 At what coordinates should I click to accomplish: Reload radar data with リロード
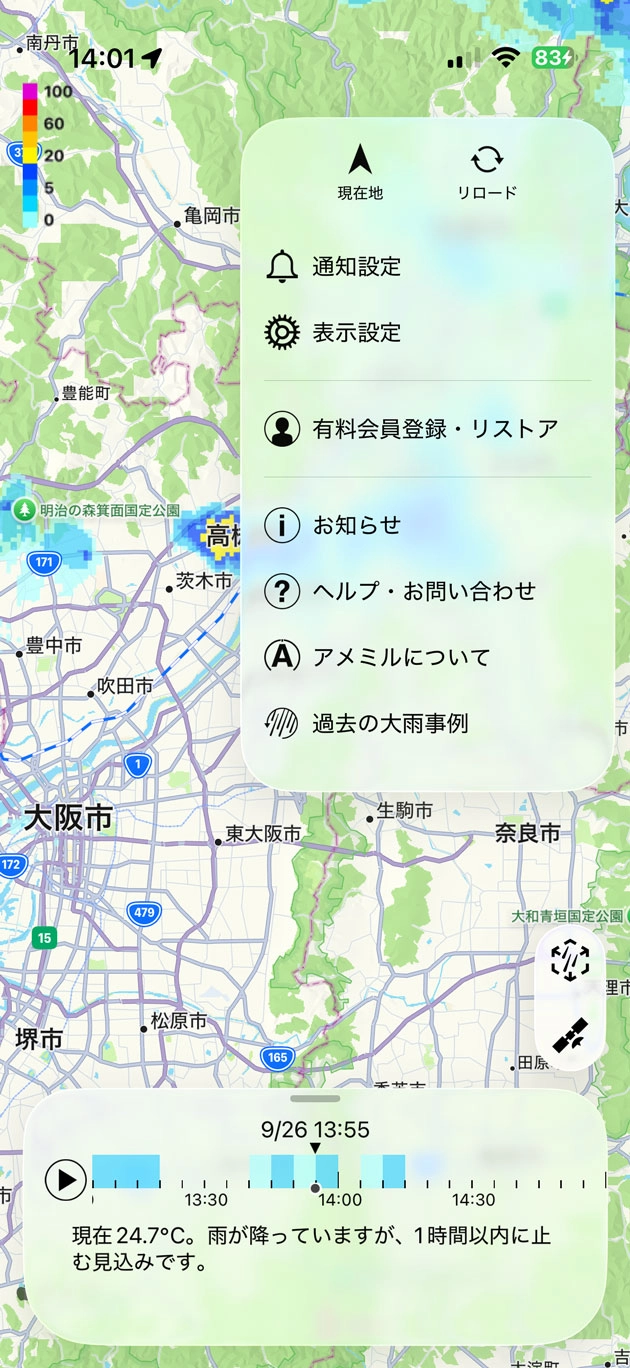tap(487, 172)
